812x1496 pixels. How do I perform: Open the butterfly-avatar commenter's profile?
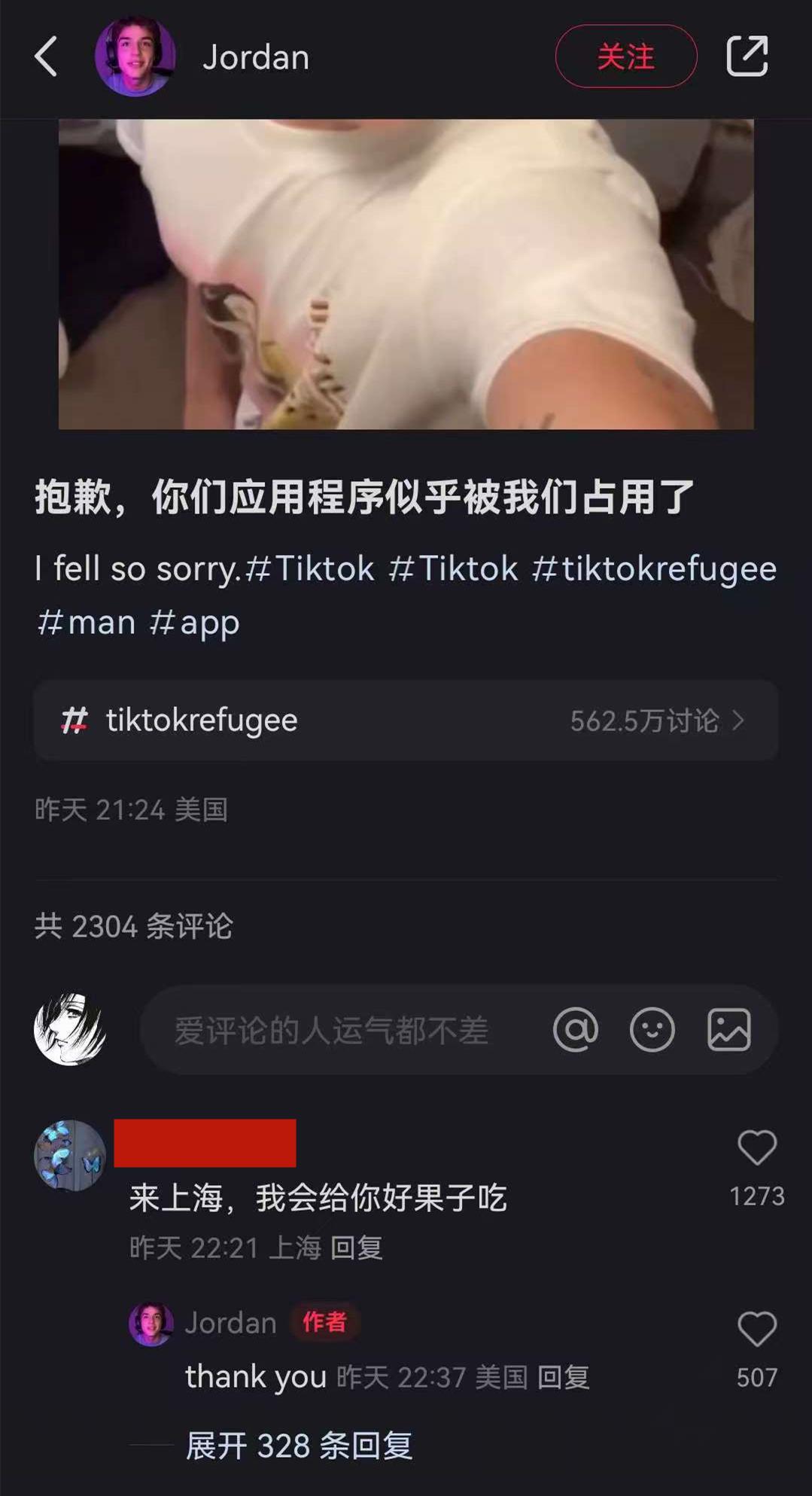click(70, 1156)
